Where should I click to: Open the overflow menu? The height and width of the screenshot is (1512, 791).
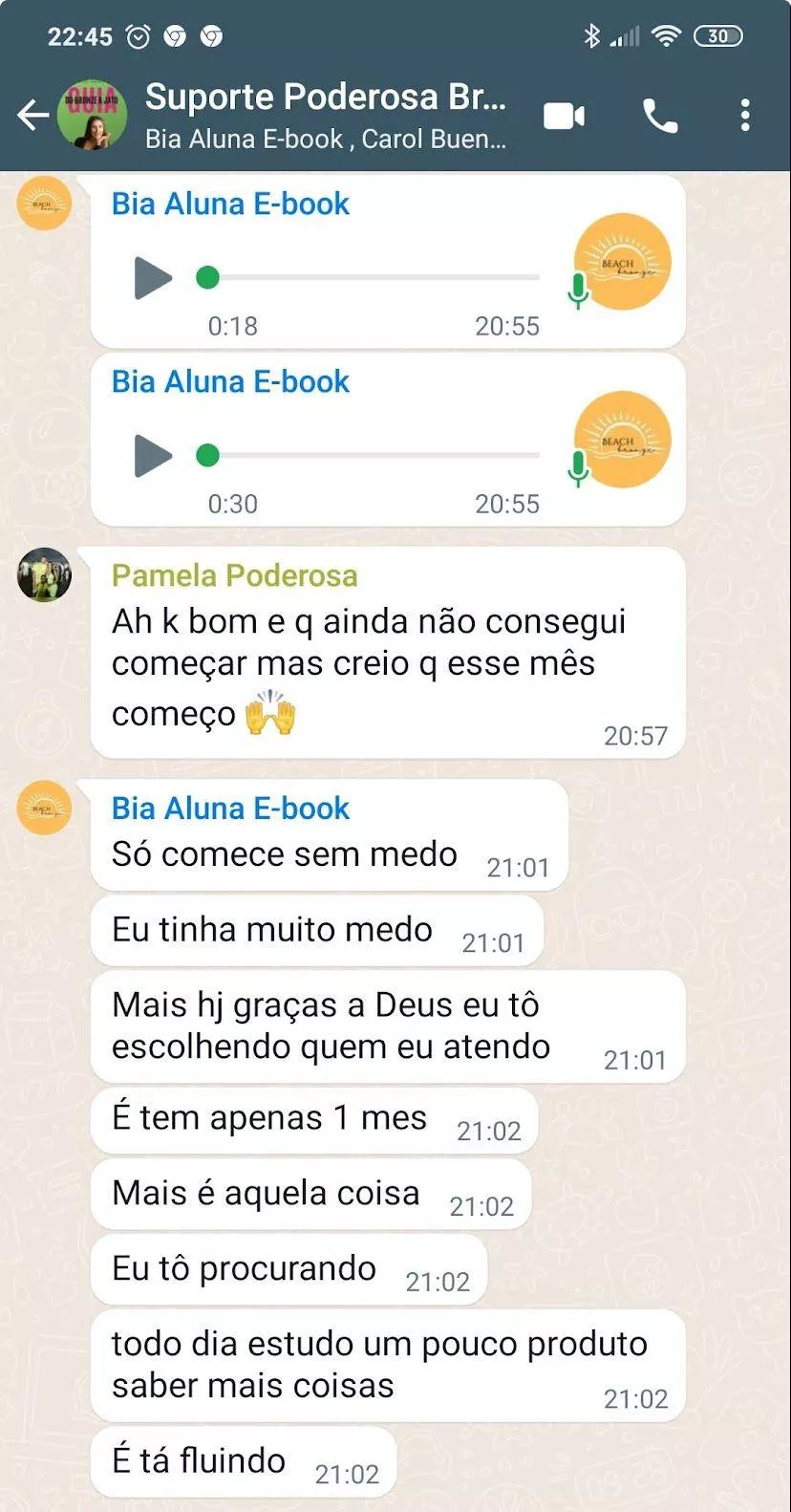(745, 116)
